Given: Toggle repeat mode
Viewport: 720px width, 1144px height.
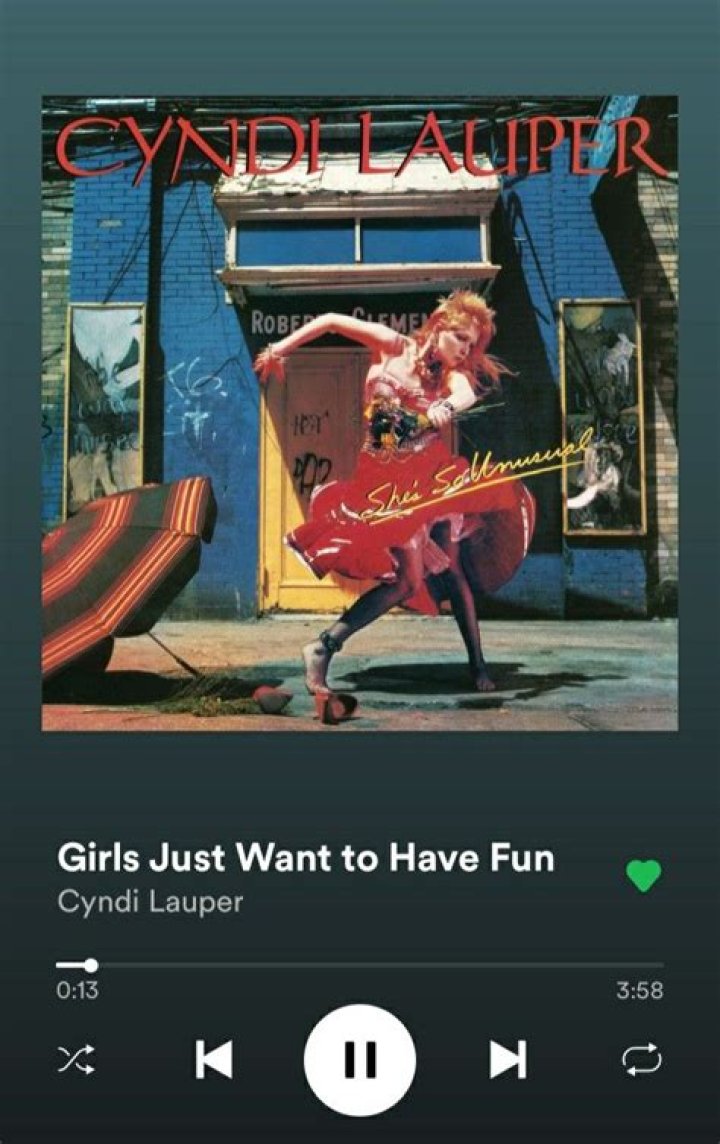Looking at the screenshot, I should (x=642, y=1060).
